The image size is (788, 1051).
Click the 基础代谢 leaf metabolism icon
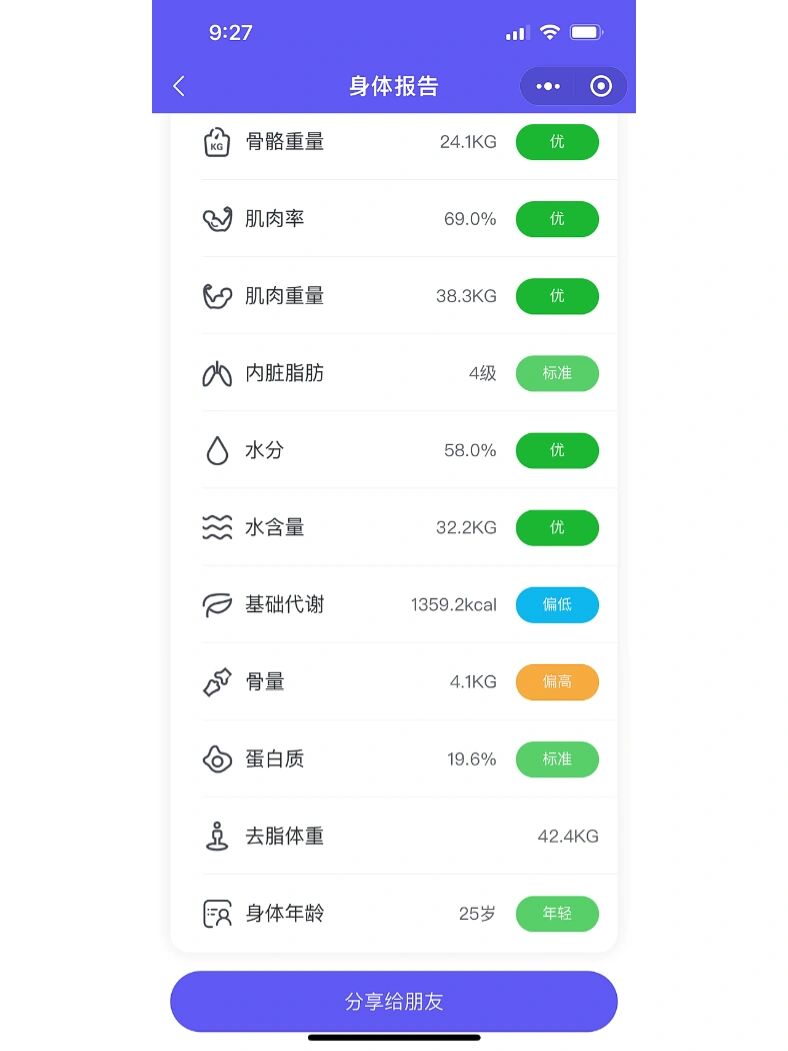tap(216, 605)
